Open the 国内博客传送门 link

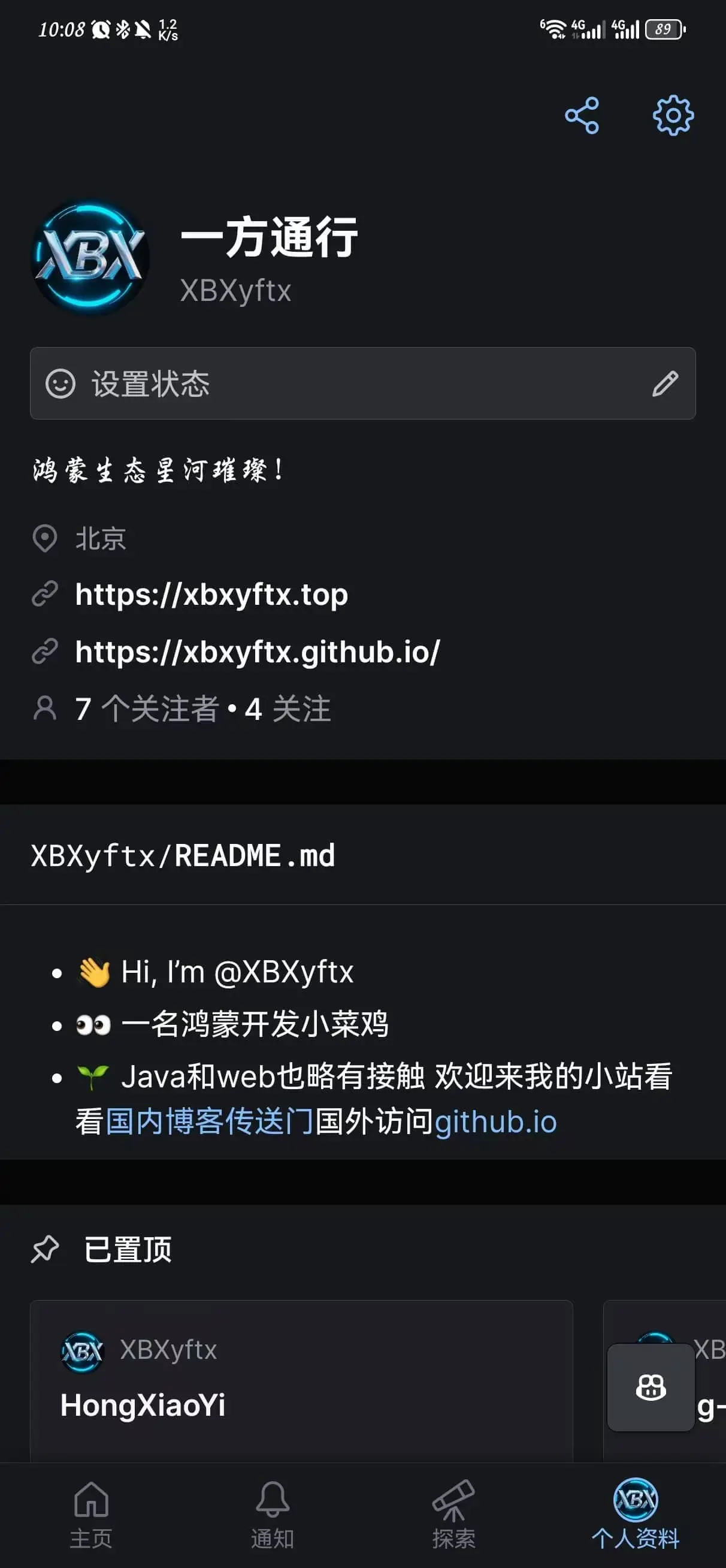coord(210,1121)
